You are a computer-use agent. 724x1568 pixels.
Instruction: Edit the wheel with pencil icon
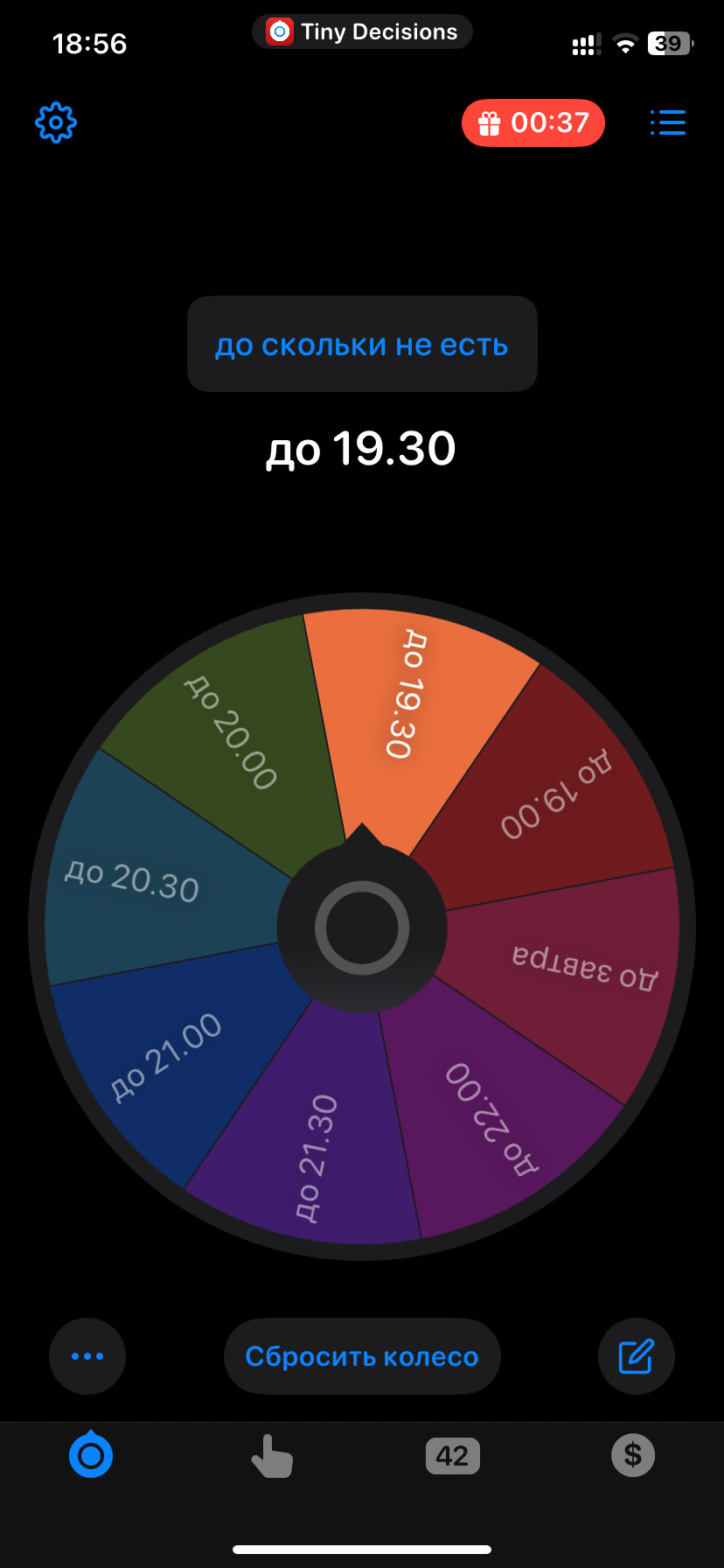tap(636, 1356)
